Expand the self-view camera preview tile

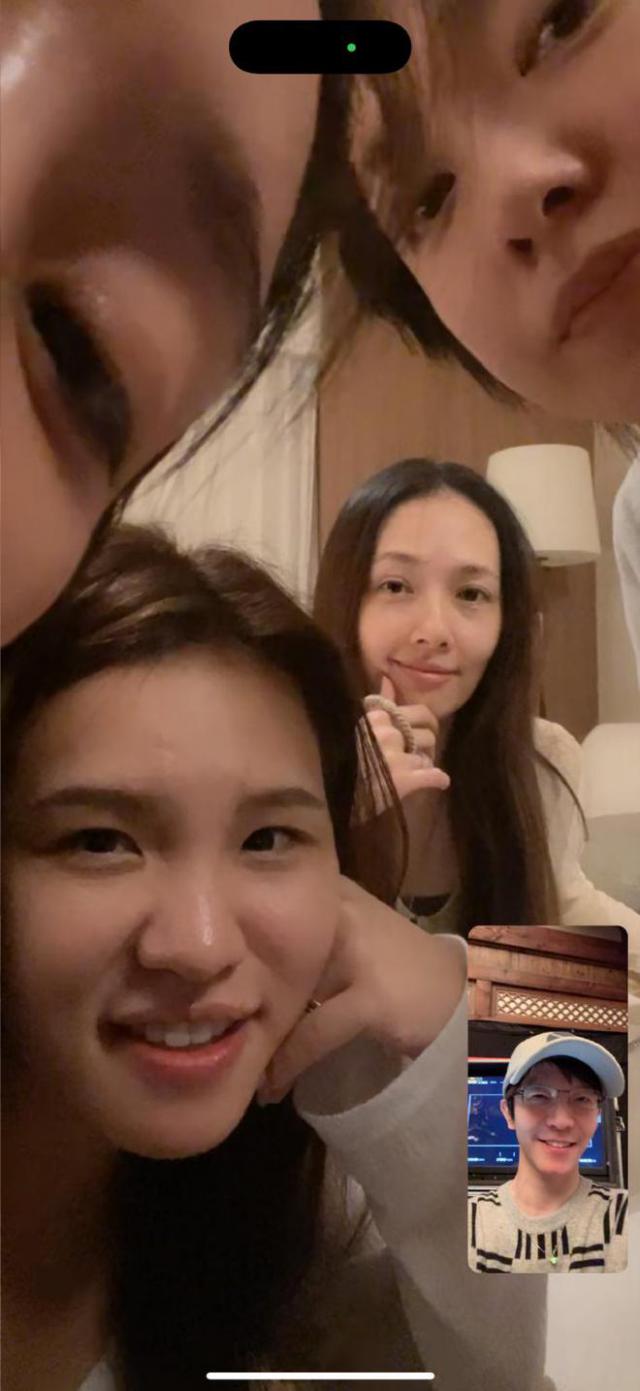(x=548, y=1098)
